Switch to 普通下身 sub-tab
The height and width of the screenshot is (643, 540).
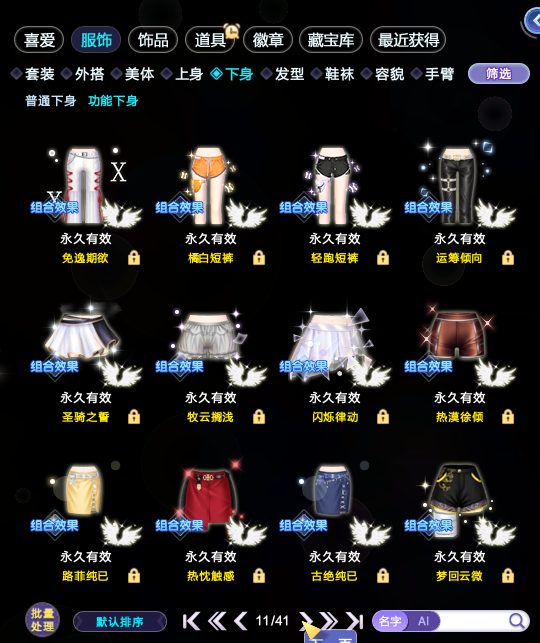(x=51, y=101)
